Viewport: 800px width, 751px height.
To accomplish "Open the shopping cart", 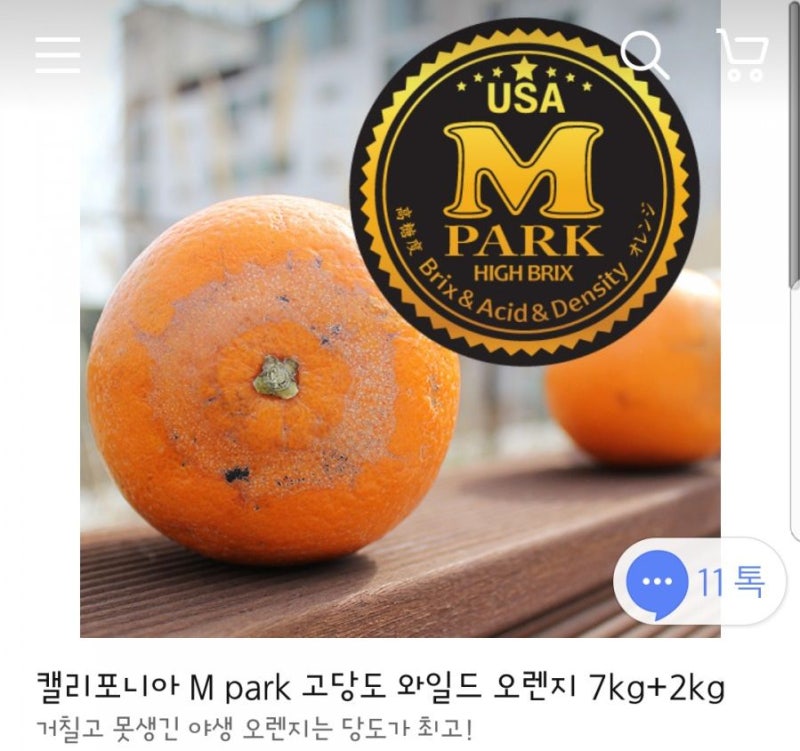I will 742,55.
